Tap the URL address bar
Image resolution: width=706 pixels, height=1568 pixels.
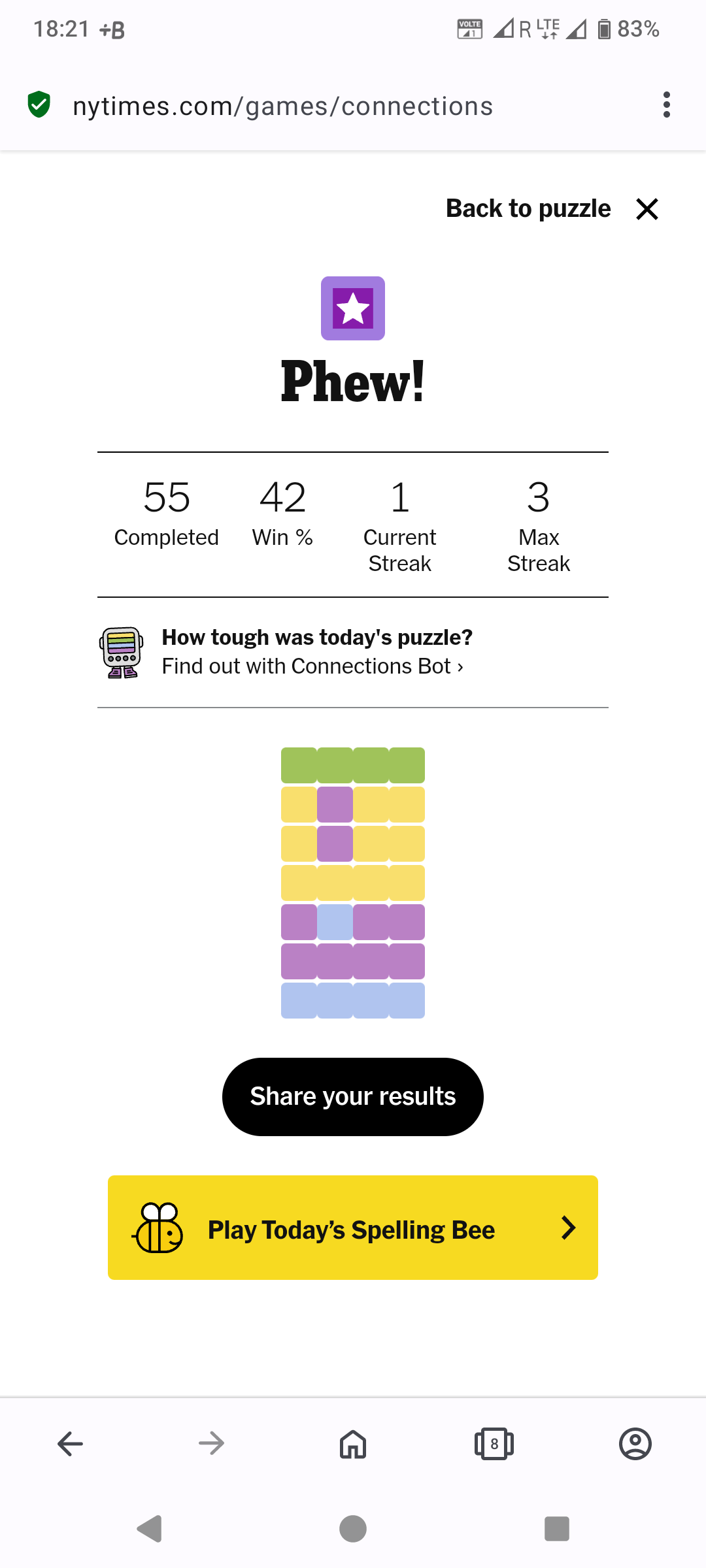click(282, 106)
